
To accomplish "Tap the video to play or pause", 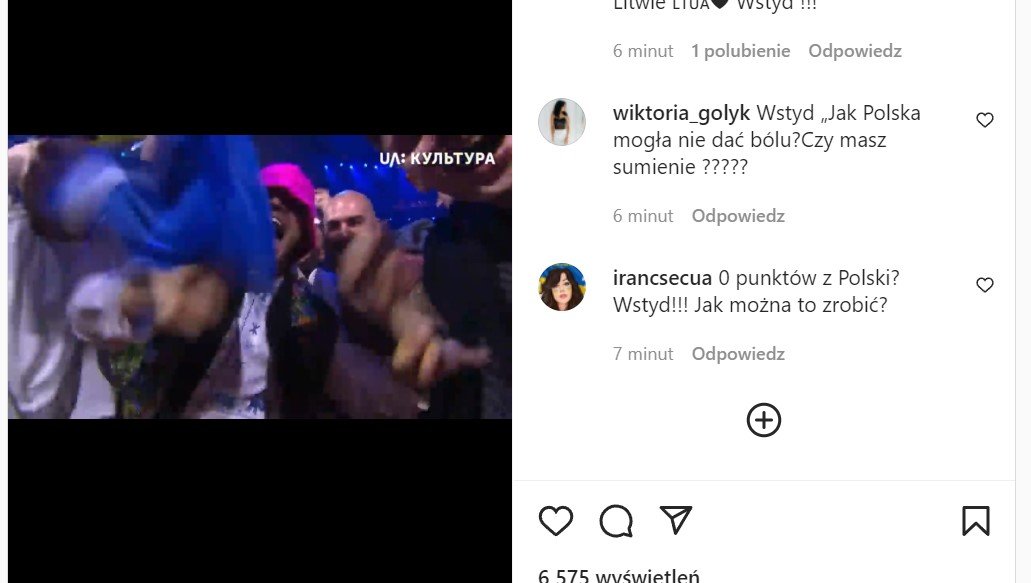I will (260, 277).
